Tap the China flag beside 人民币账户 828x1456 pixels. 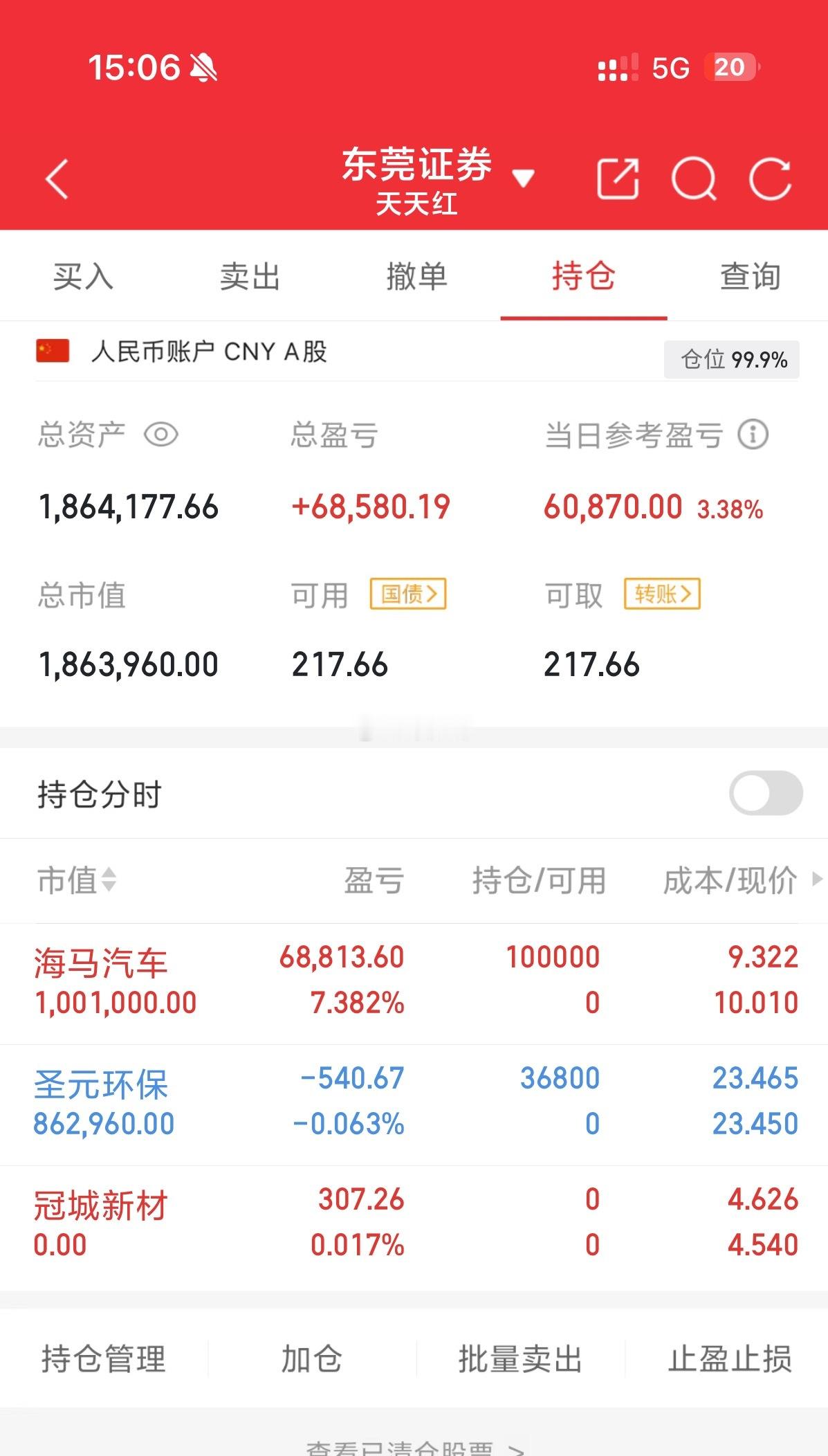52,352
